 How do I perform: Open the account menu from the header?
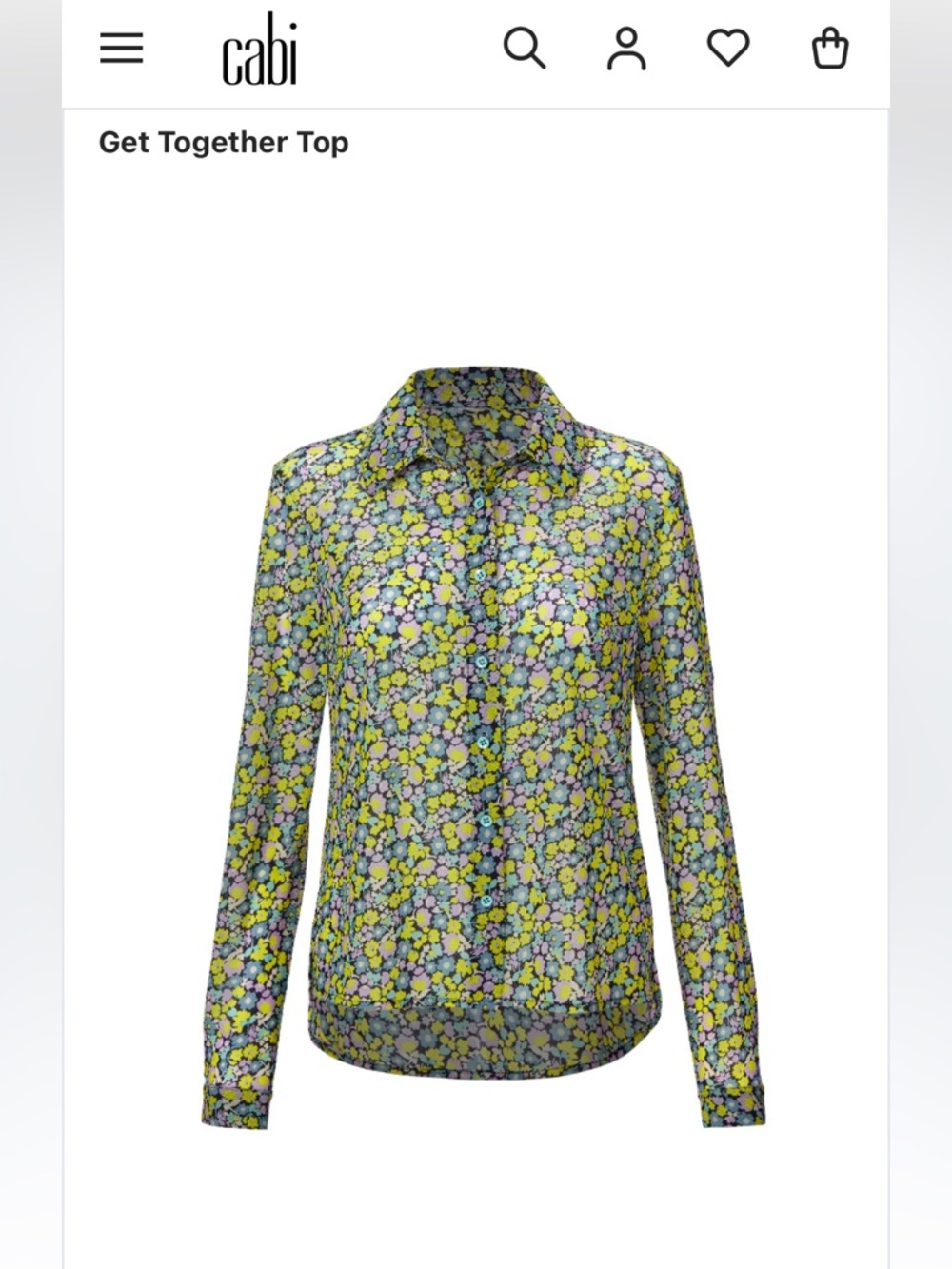pos(625,50)
